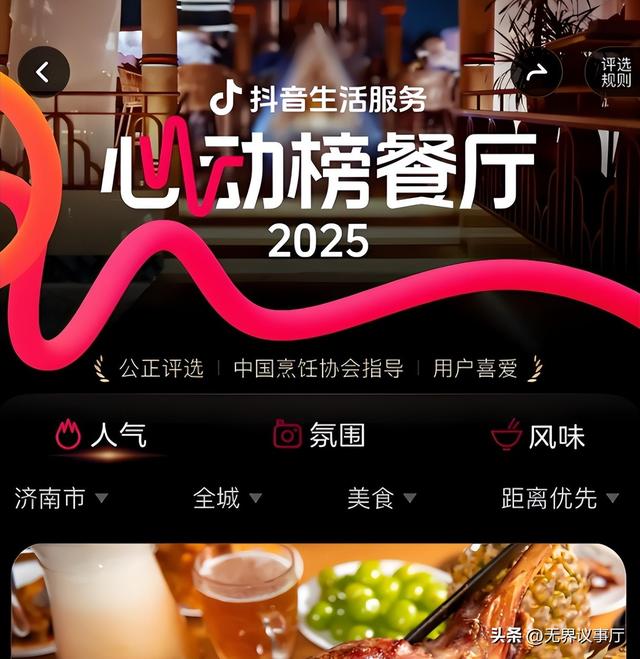This screenshot has width=640, height=659.
Task: Switch to the 氛围 tab
Action: coord(319,435)
